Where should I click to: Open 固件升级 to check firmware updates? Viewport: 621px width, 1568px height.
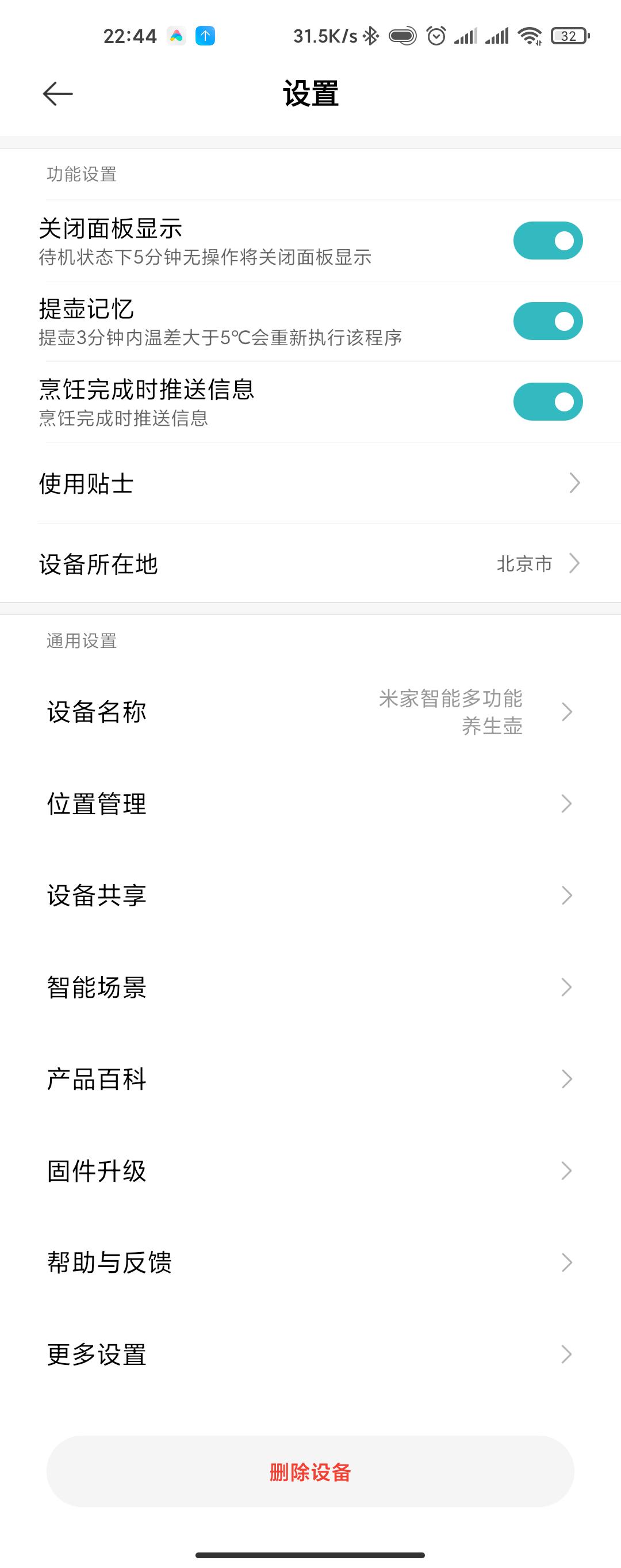(x=310, y=1170)
